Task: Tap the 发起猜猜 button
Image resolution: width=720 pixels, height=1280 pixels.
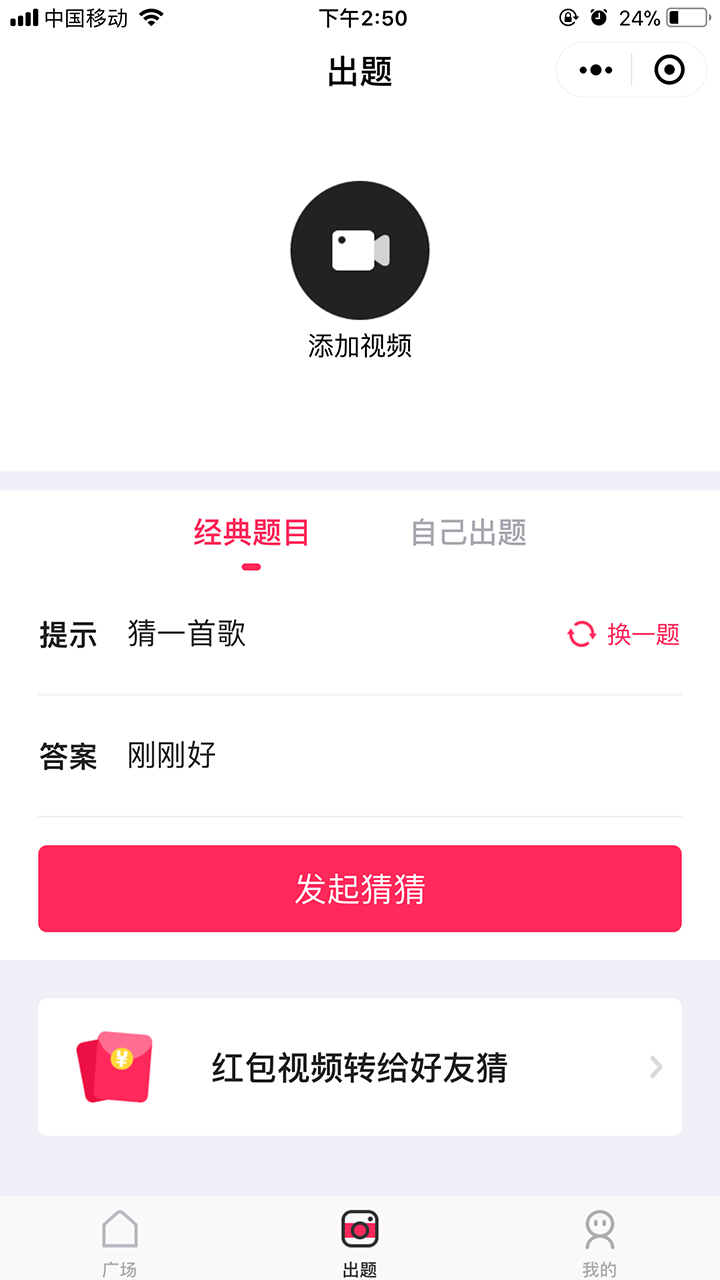Action: pyautogui.click(x=360, y=889)
